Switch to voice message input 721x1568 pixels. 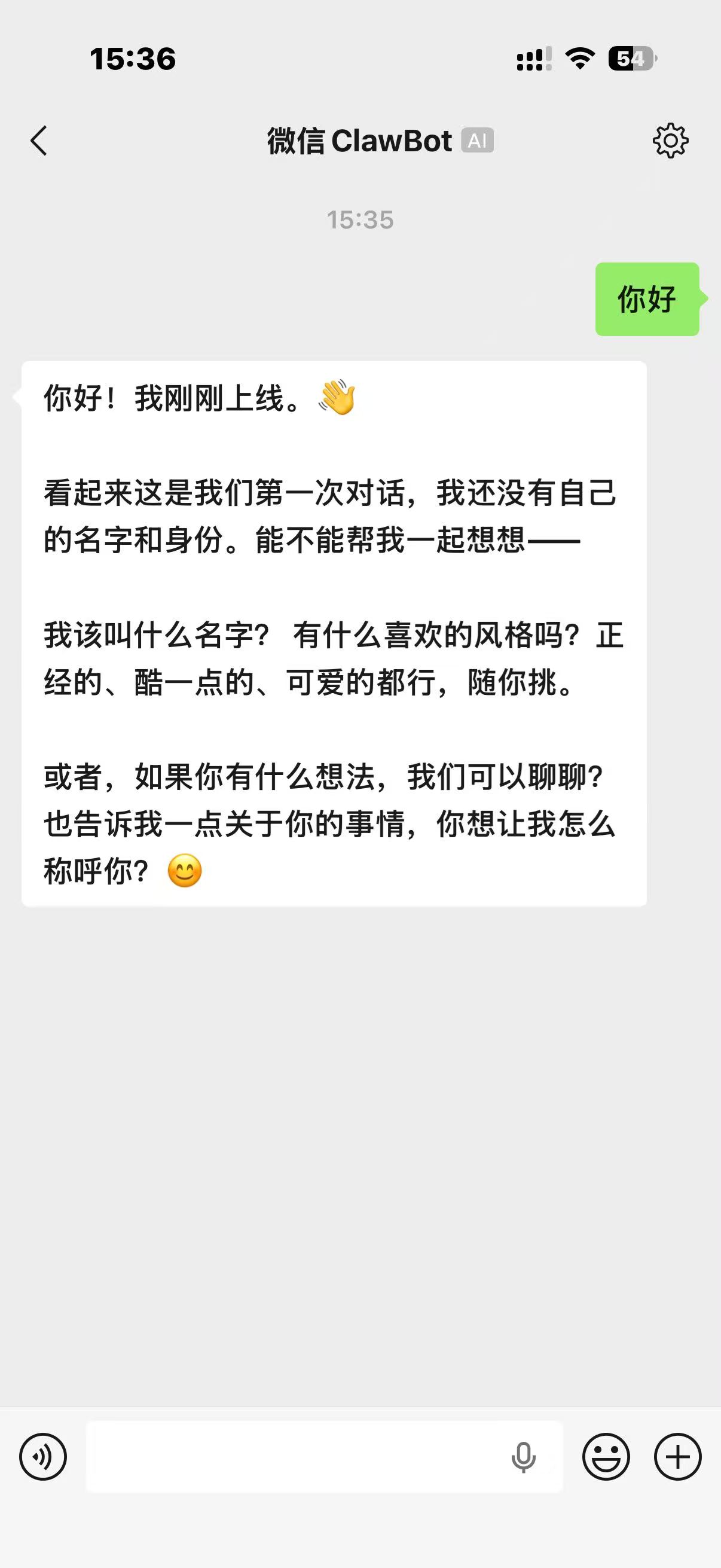tap(42, 1457)
